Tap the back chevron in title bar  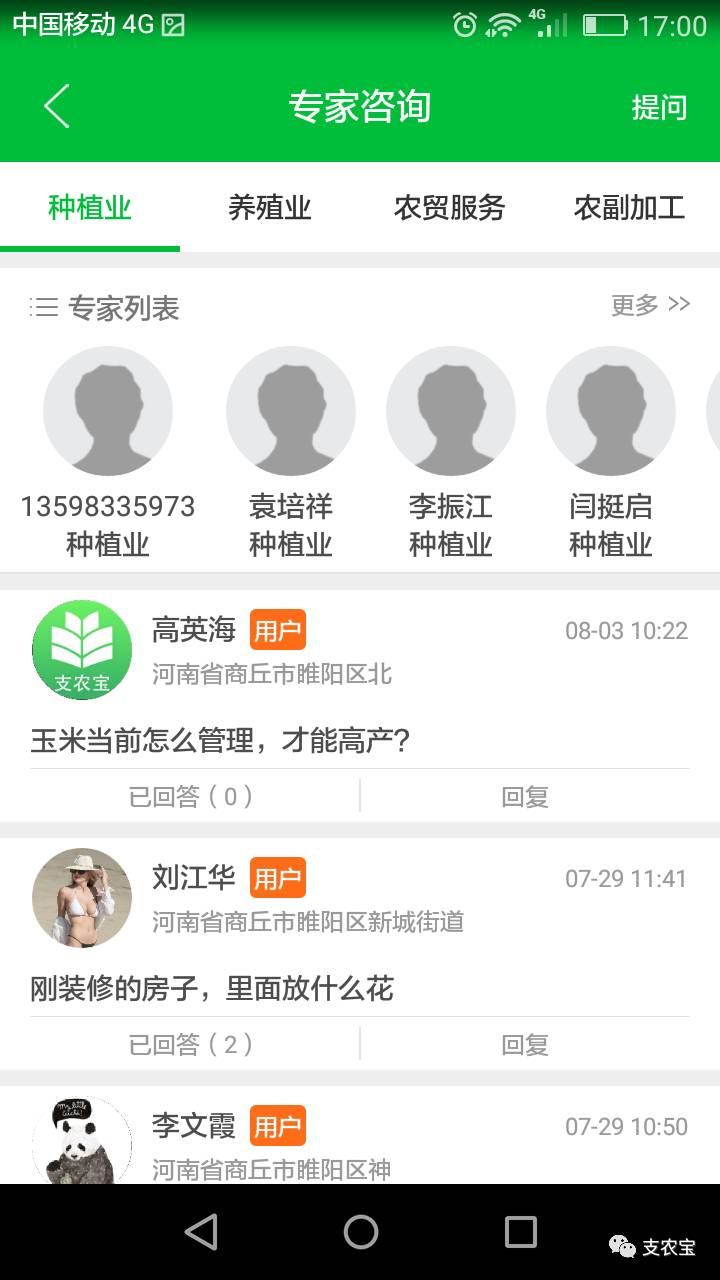tap(57, 107)
